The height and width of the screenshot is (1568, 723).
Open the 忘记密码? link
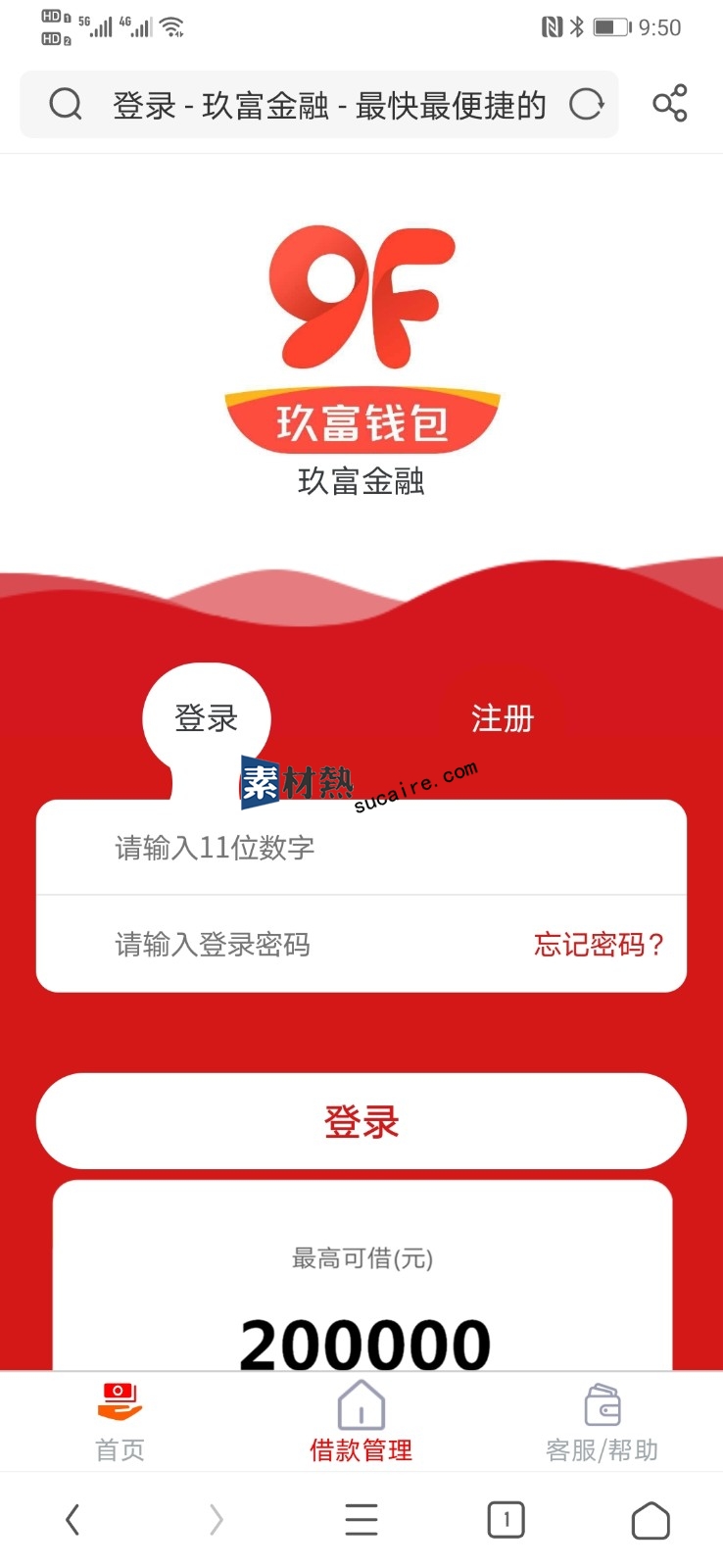[599, 945]
